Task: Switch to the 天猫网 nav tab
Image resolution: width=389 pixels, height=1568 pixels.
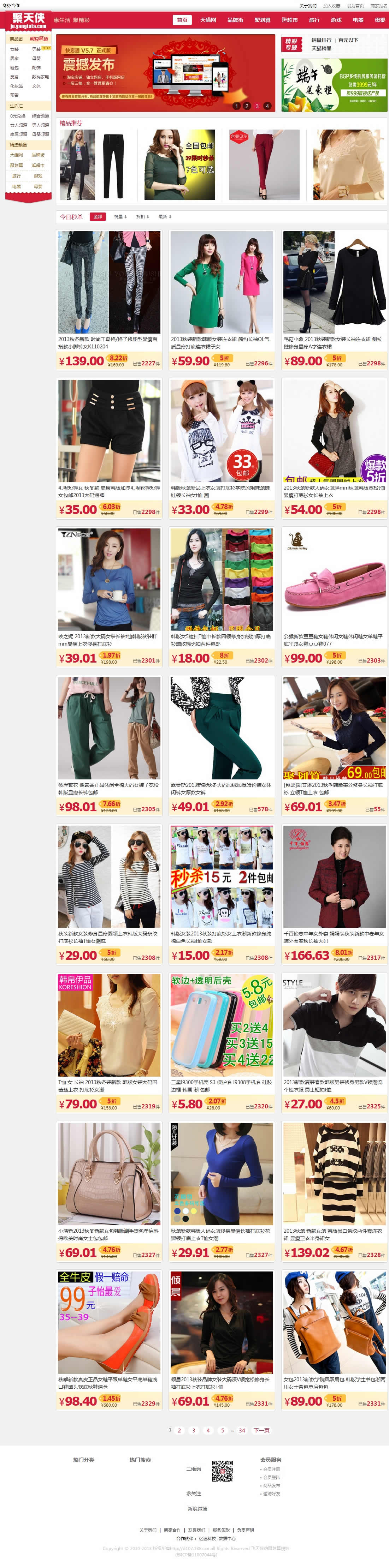Action: [x=208, y=20]
